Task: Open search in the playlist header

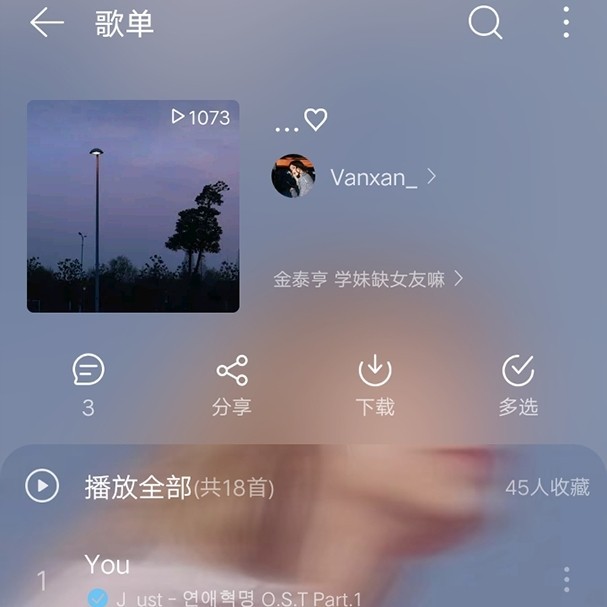Action: 485,23
